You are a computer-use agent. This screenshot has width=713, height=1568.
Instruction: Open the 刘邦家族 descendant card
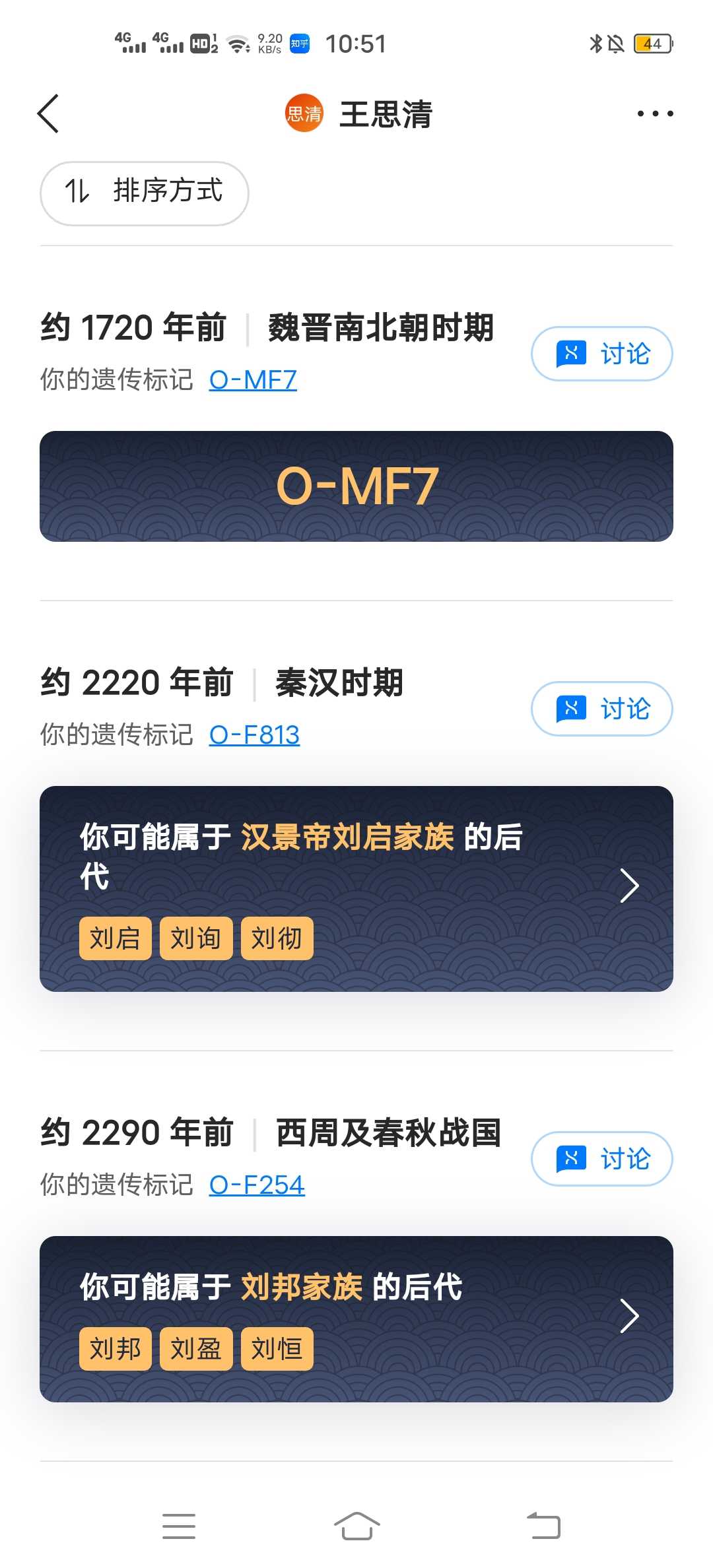(x=356, y=1319)
